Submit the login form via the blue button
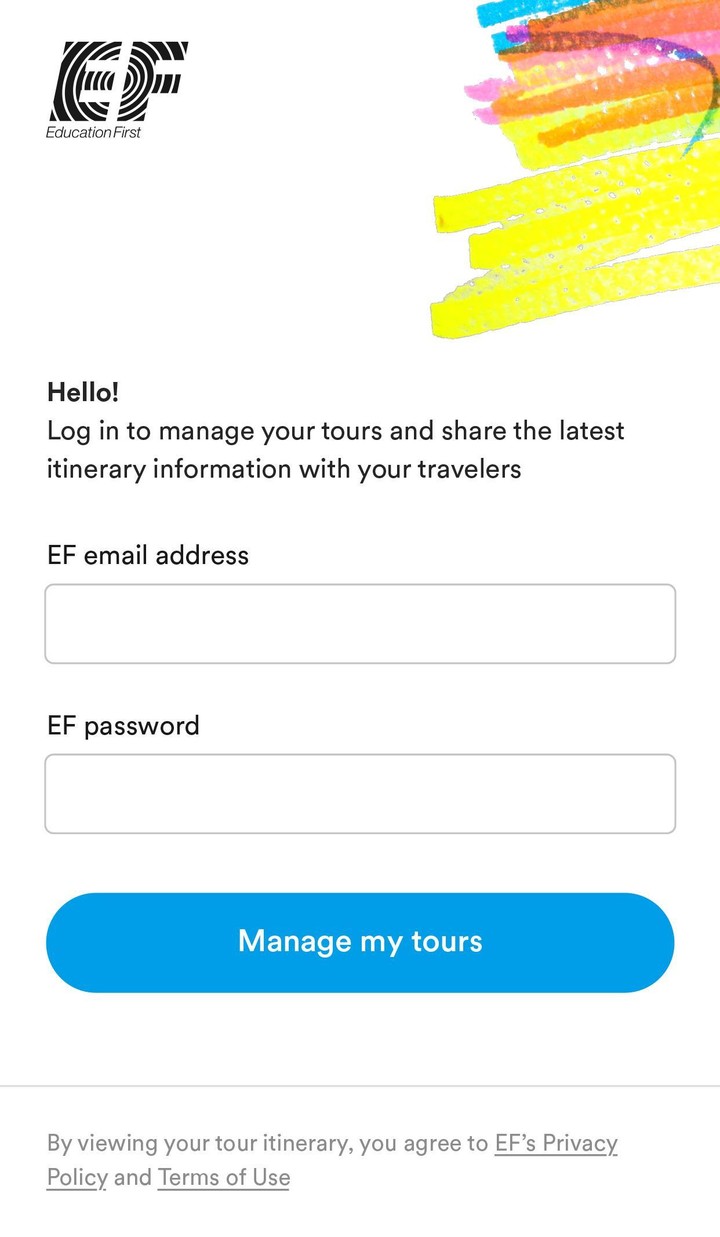The image size is (720, 1237). point(360,941)
